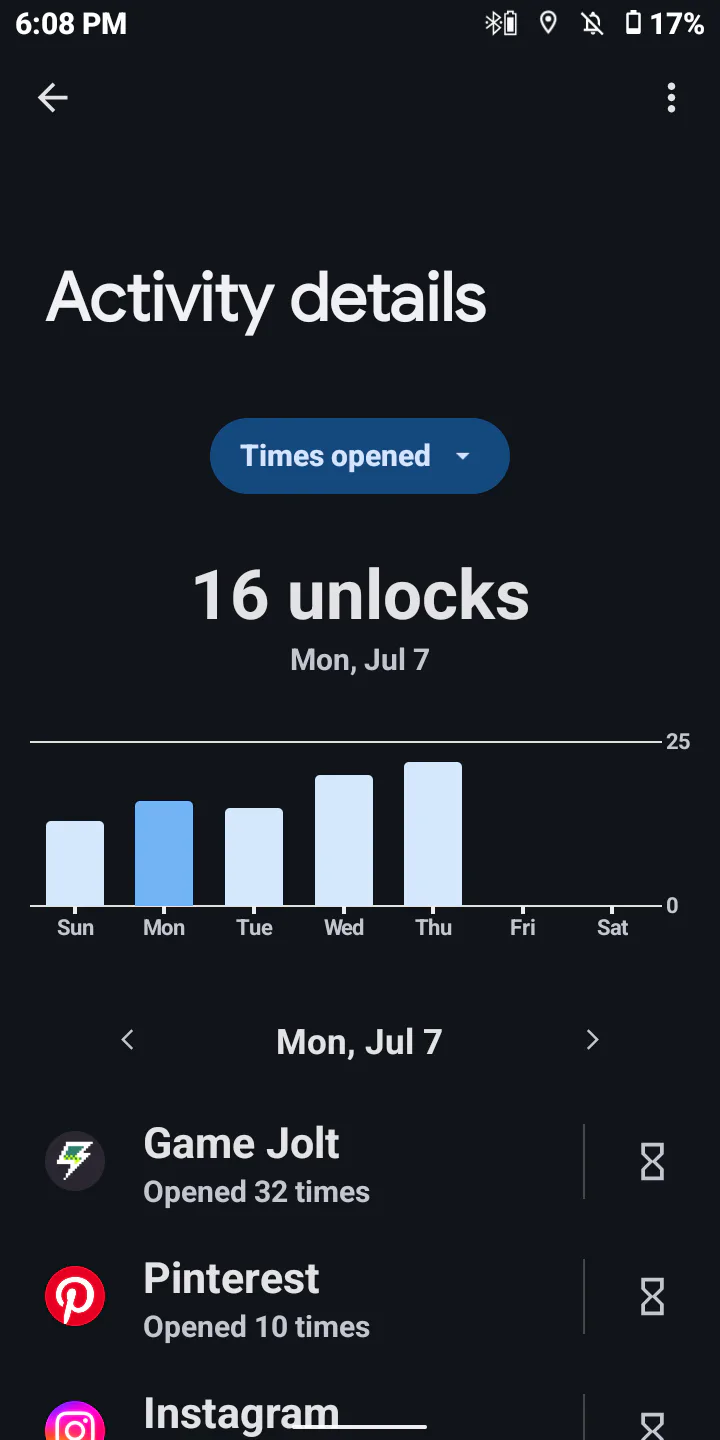The image size is (720, 1440).
Task: Open Game Jolt activity details
Action: (300, 1162)
